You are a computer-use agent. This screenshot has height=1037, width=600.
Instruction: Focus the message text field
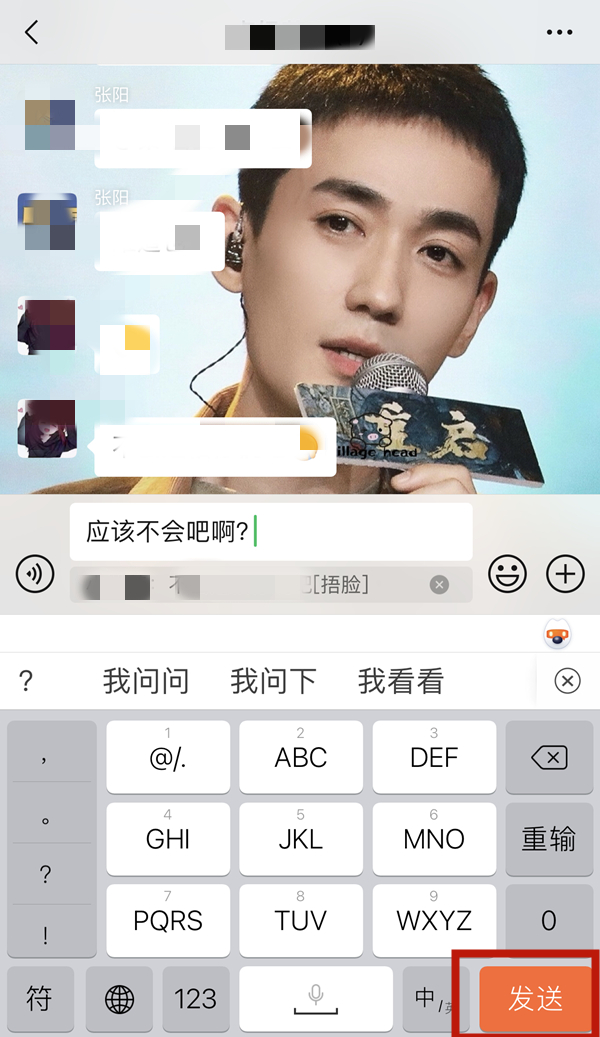(270, 531)
